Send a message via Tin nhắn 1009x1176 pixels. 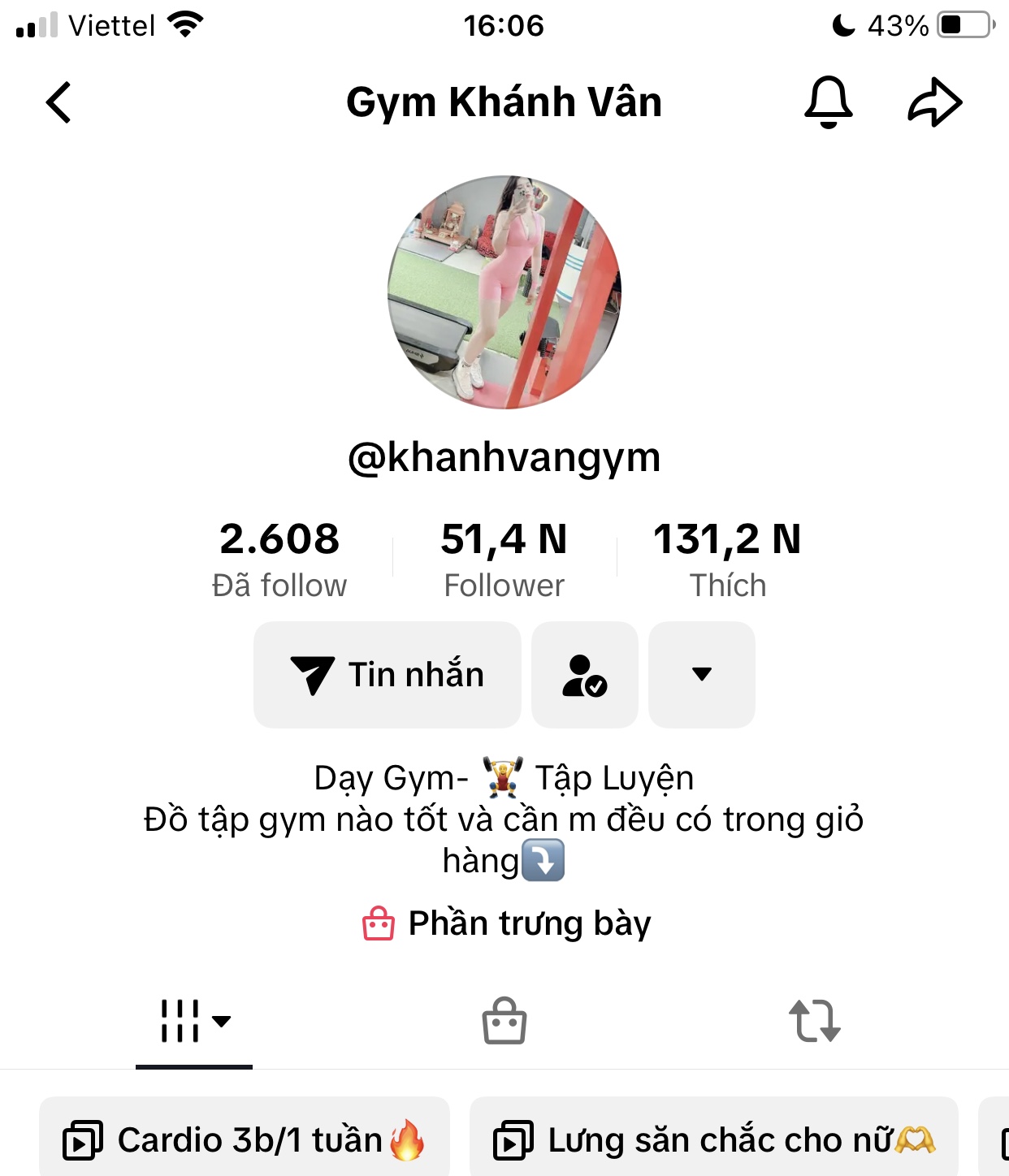(x=388, y=675)
